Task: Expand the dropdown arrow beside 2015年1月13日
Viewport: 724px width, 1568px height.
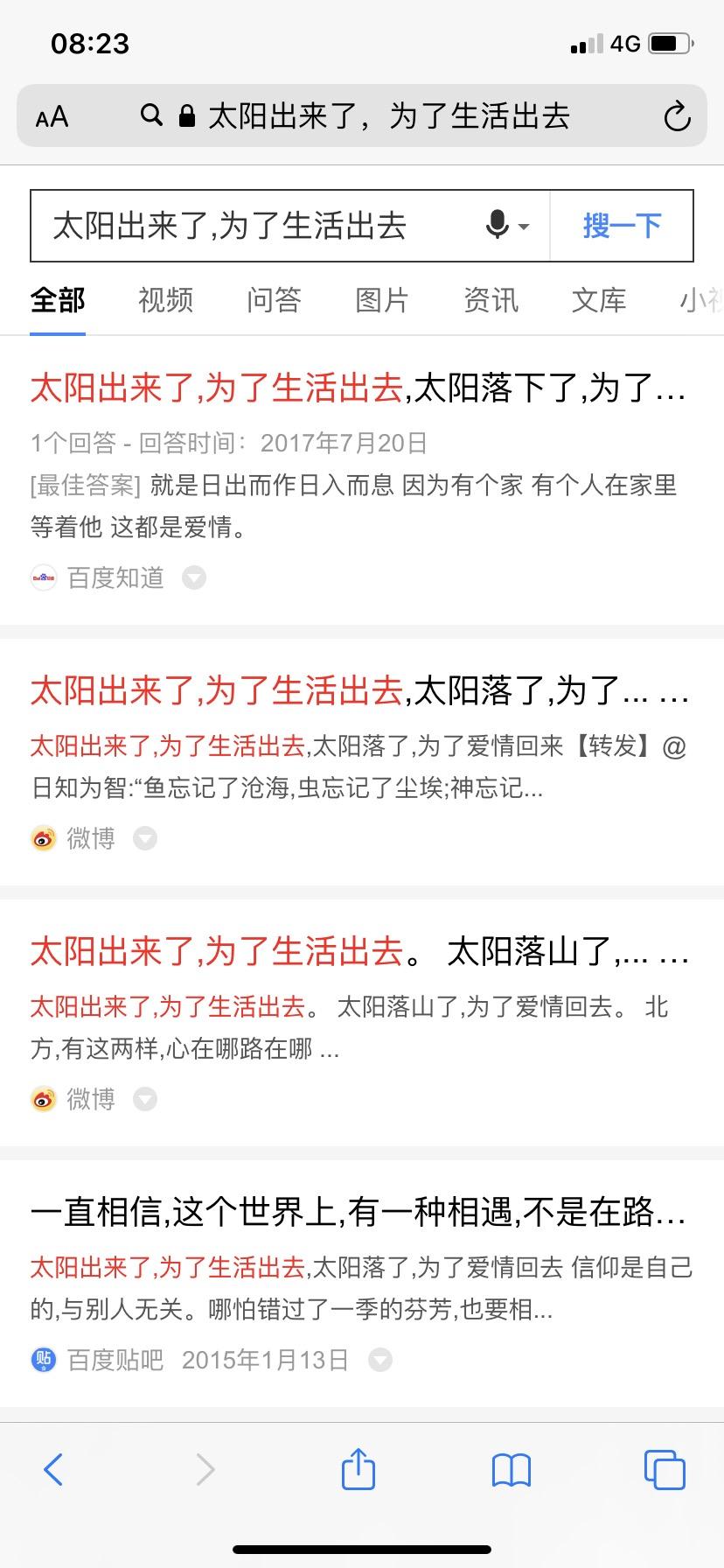Action: click(x=379, y=1360)
